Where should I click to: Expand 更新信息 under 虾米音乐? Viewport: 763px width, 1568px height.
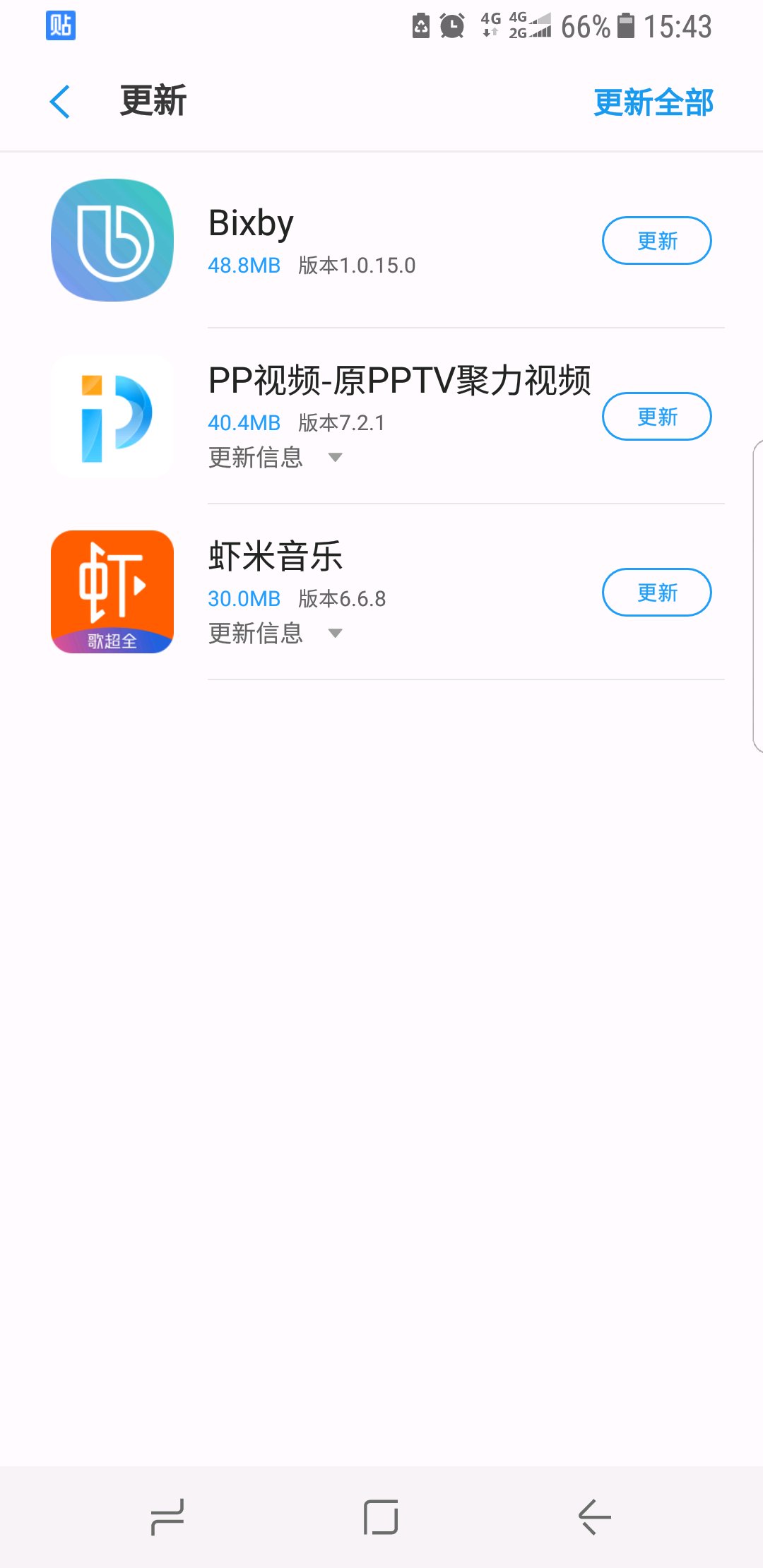(276, 634)
